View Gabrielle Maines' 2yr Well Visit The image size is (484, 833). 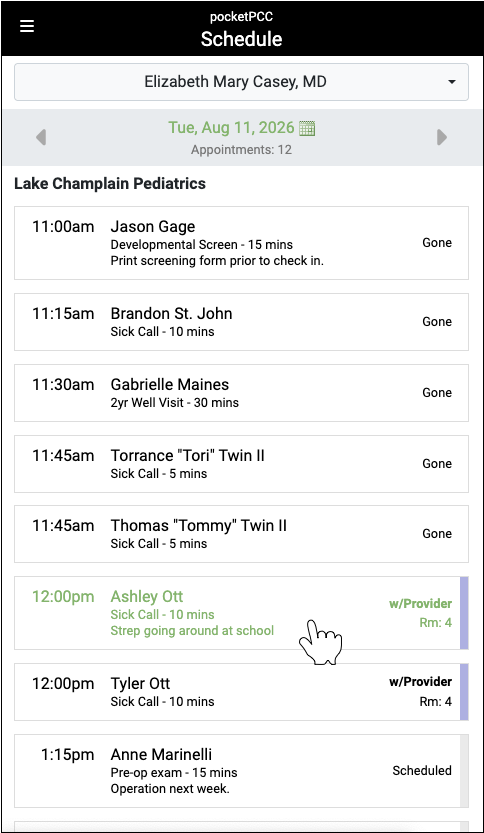click(241, 393)
